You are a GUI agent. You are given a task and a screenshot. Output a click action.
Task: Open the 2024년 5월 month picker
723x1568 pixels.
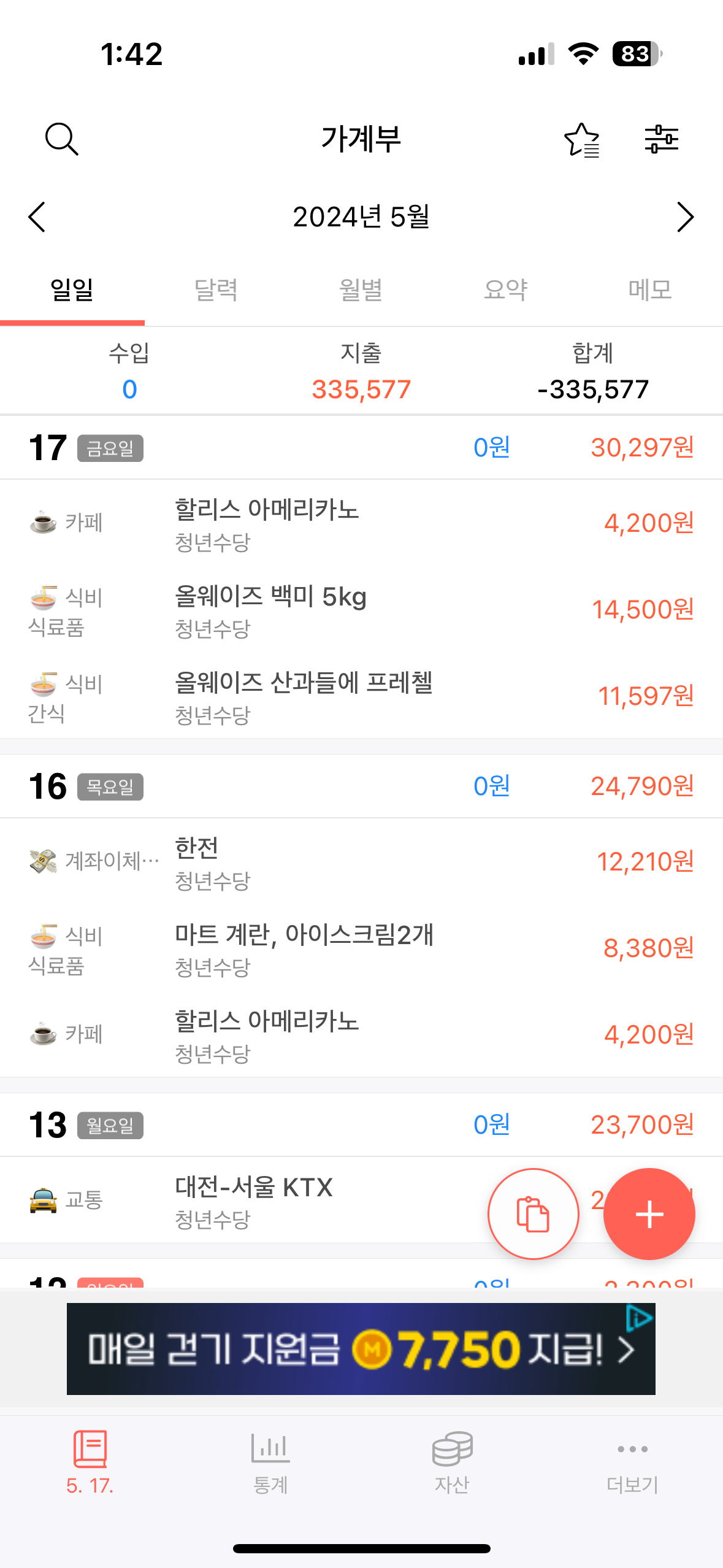pos(361,217)
